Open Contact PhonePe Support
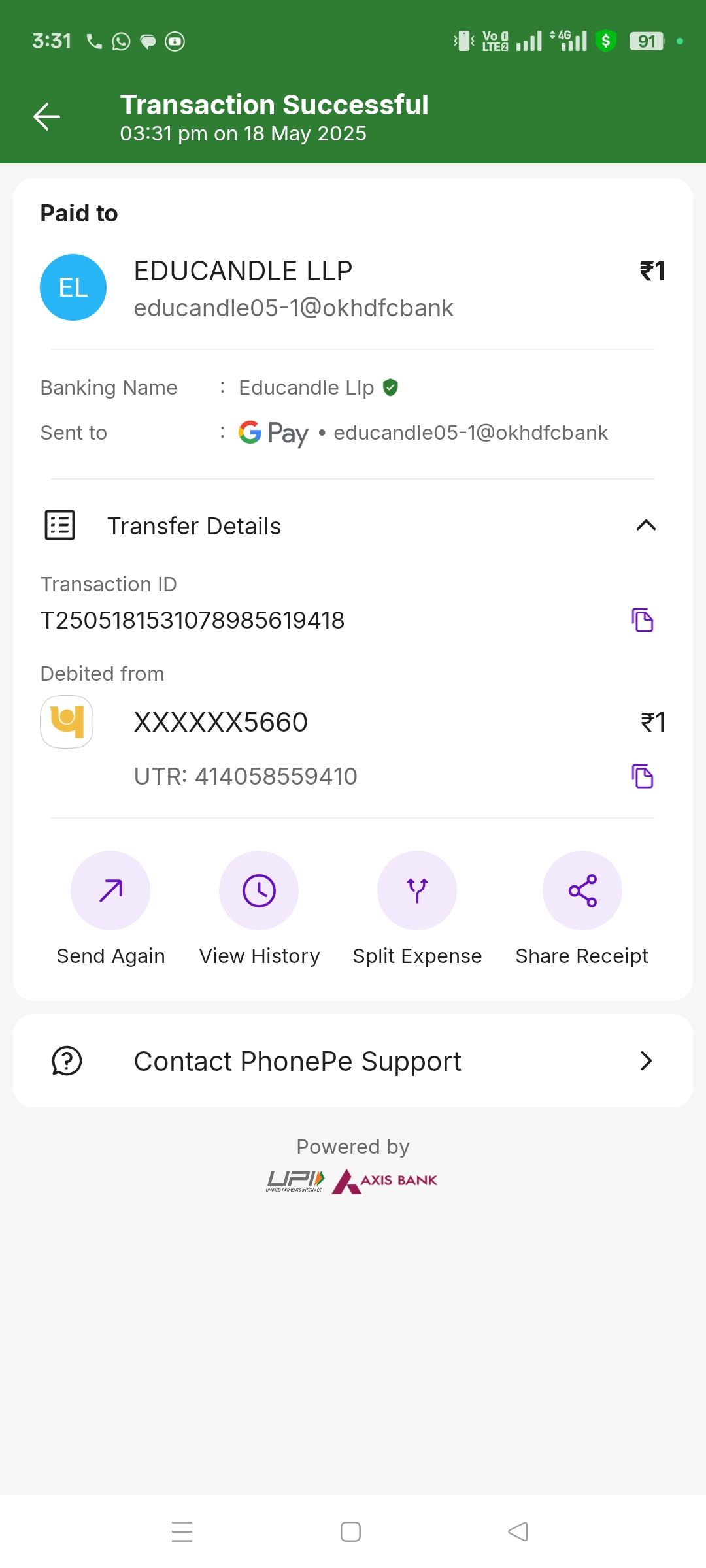This screenshot has height=1568, width=706. pyautogui.click(x=353, y=1061)
